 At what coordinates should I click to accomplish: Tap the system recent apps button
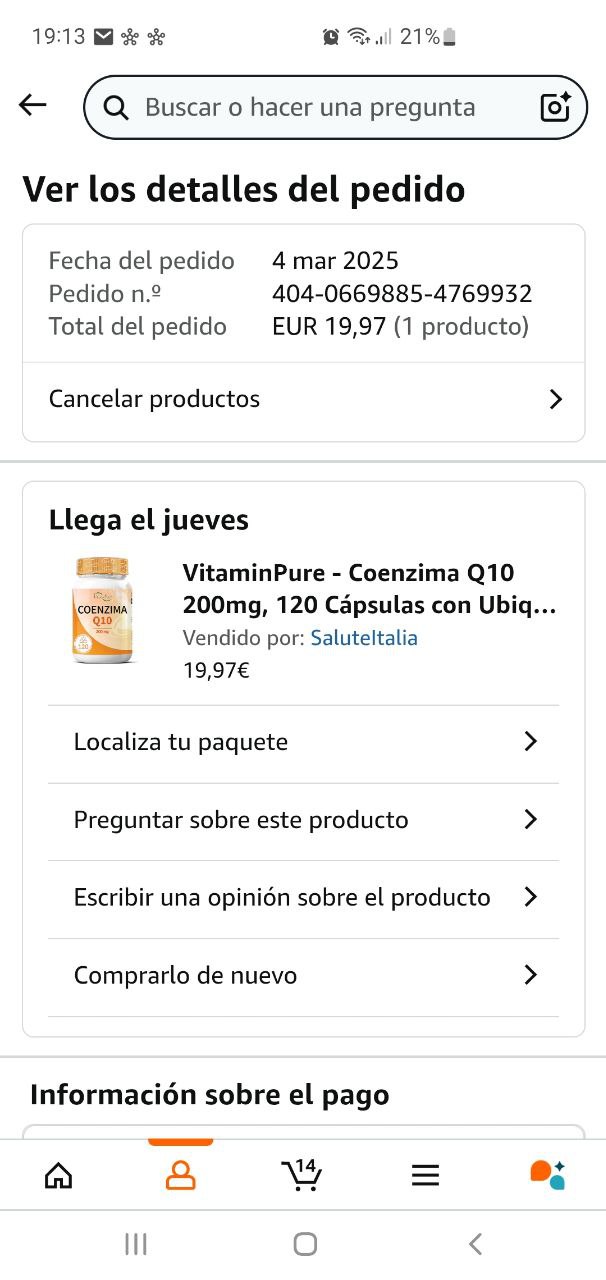pos(136,1244)
